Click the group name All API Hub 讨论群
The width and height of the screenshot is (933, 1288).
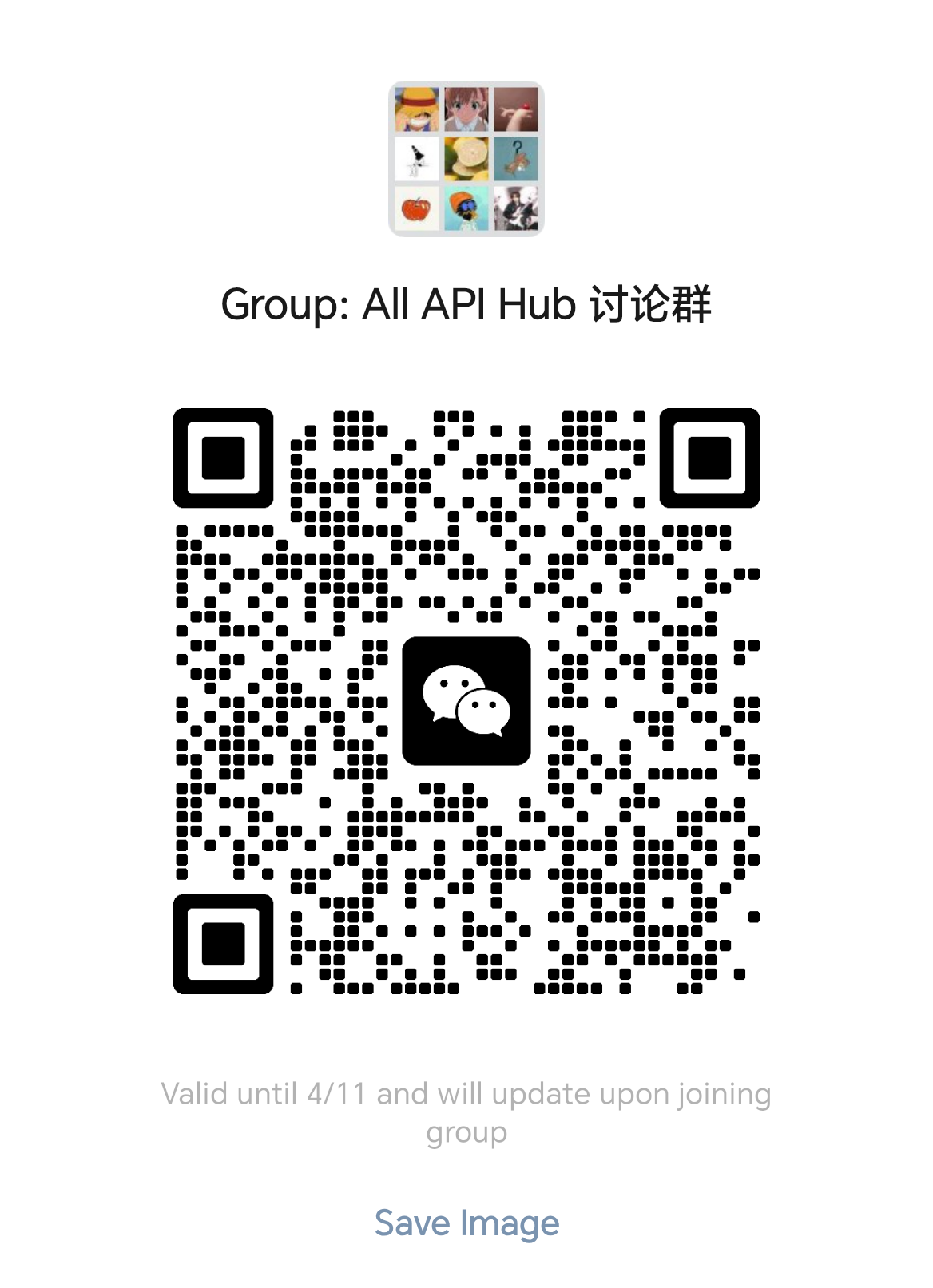click(466, 303)
